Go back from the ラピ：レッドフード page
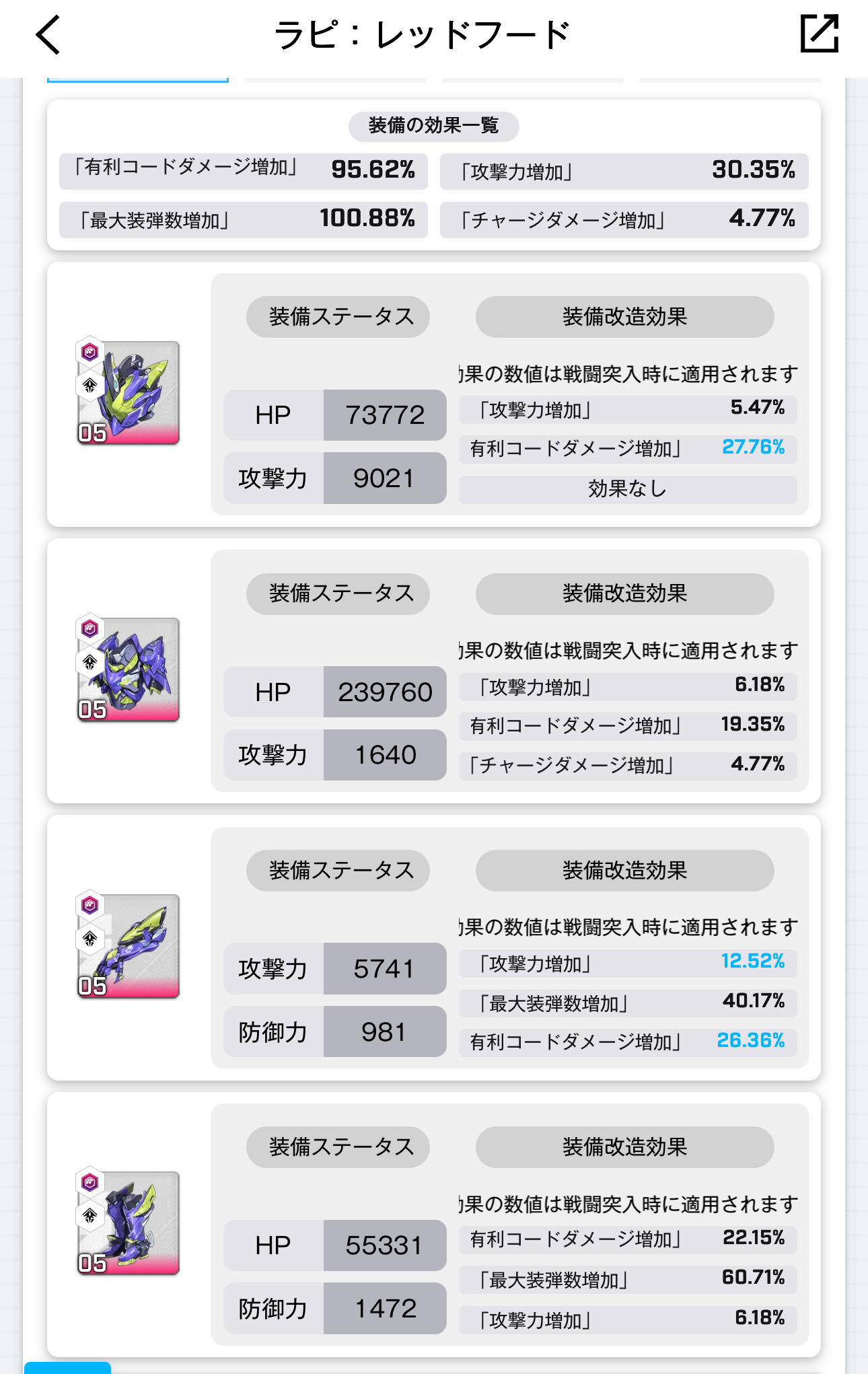Screen dimensions: 868x1374 click(48, 35)
